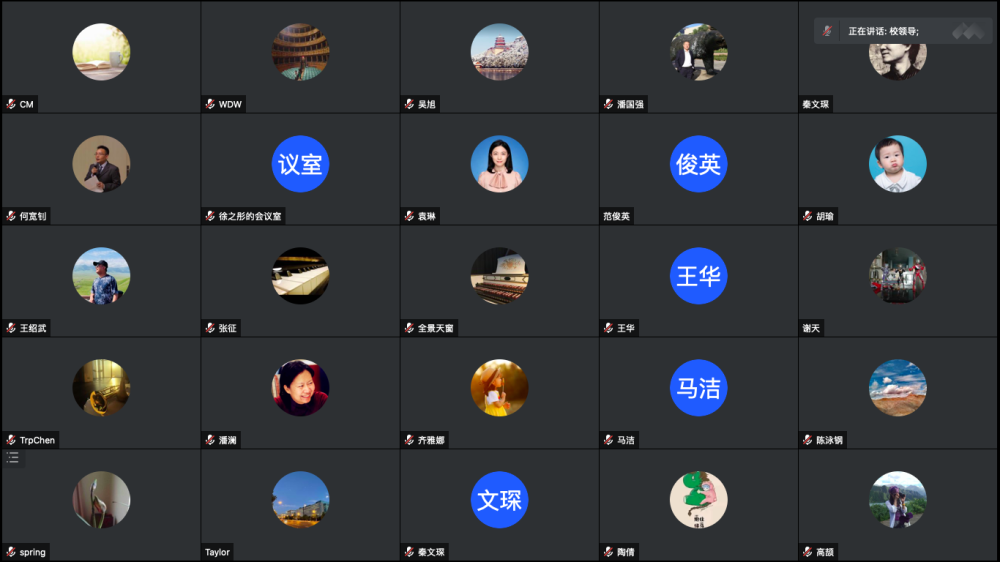Open 吴旭's participant tile
Viewport: 1000px width, 562px height.
click(x=499, y=56)
